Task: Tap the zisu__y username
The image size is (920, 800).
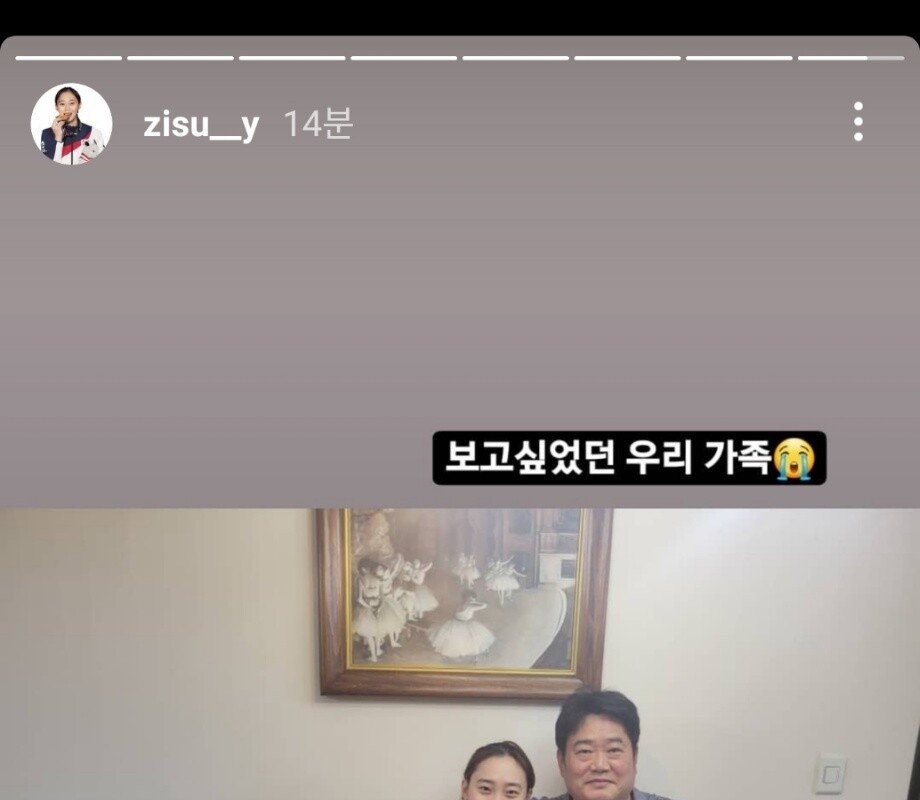Action: 200,125
